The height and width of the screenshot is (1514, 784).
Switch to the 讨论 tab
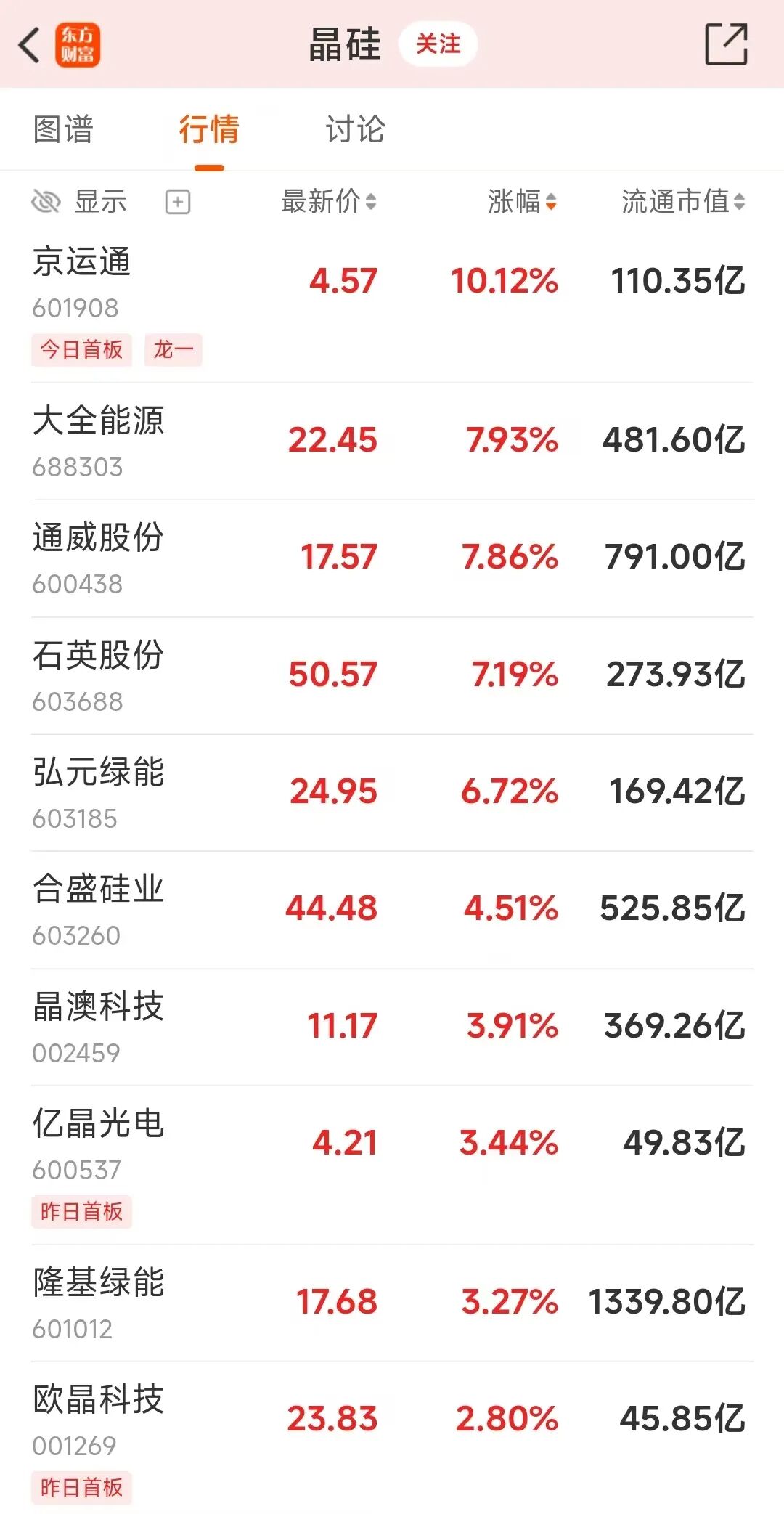coord(355,130)
